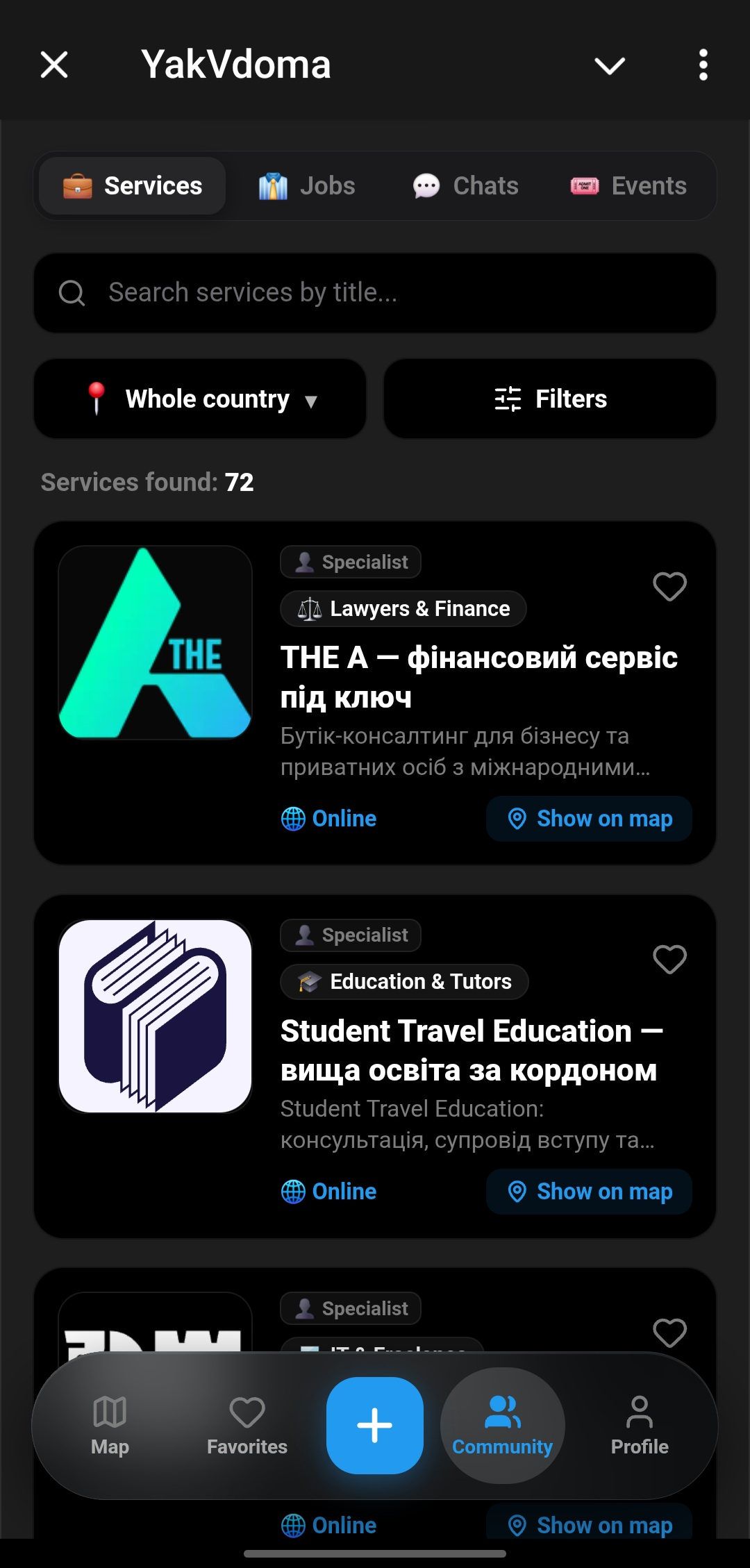Show Student Travel Education on map
The height and width of the screenshot is (1568, 750).
pos(589,1192)
